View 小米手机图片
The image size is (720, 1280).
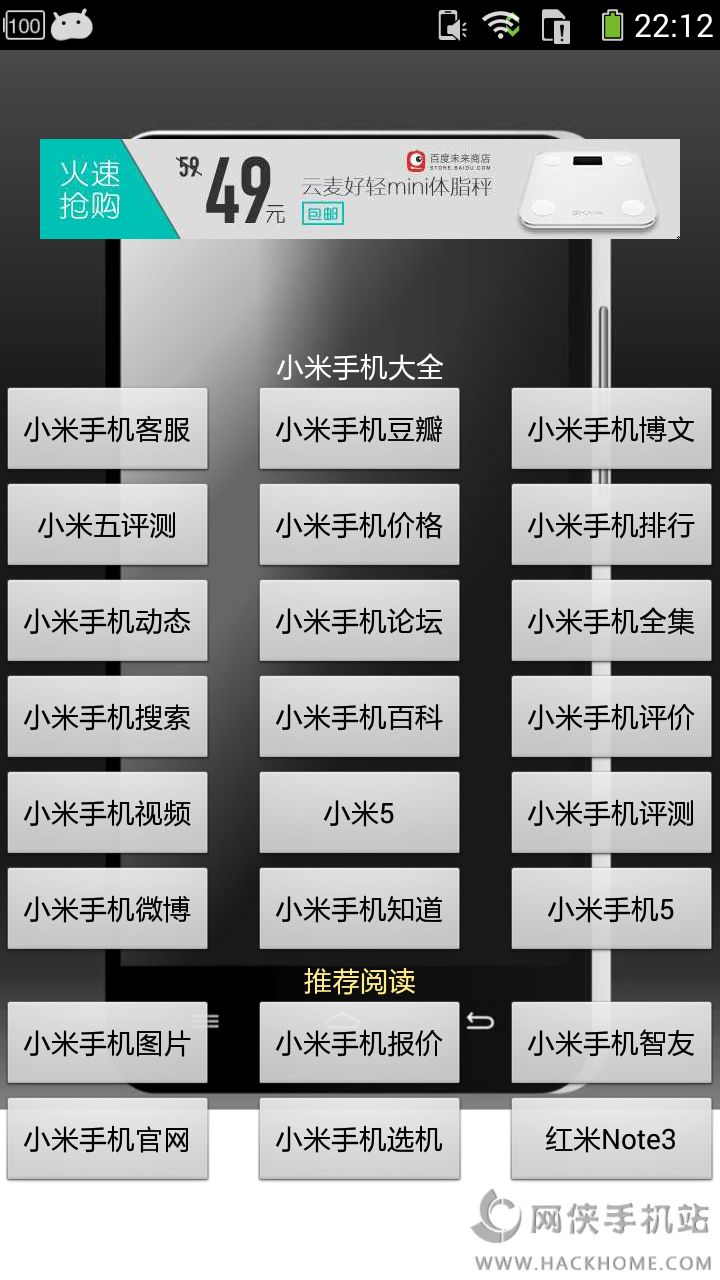pyautogui.click(x=108, y=1043)
